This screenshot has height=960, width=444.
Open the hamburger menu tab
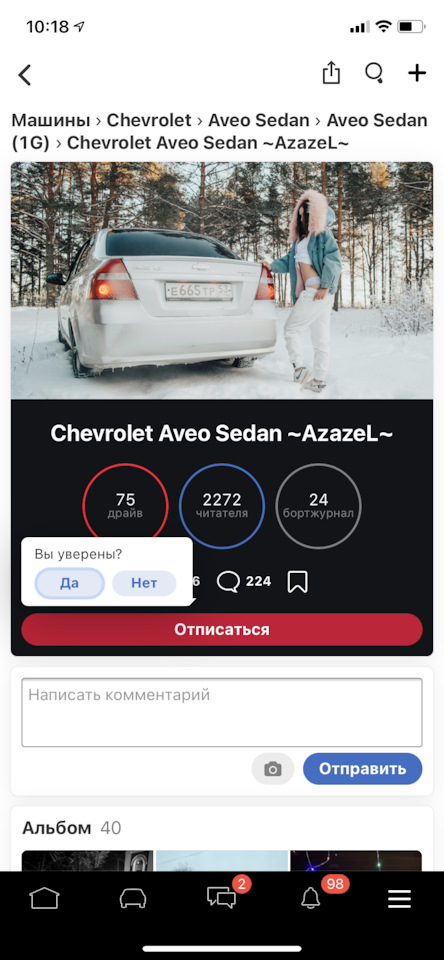tap(399, 898)
